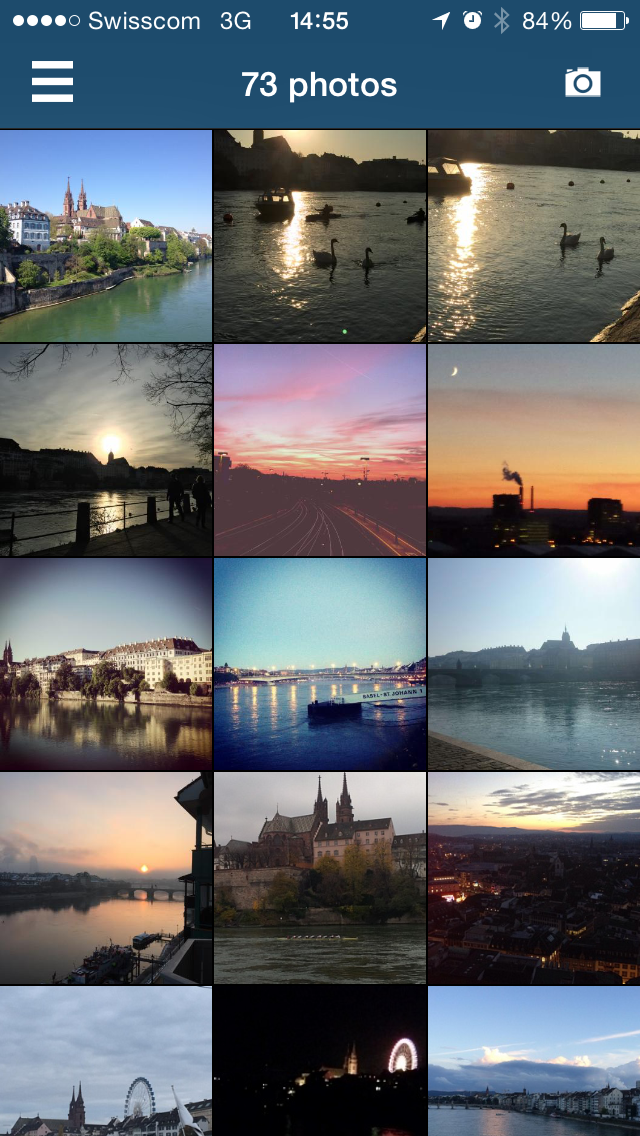View the photo of a boat and swans at sunset
Image resolution: width=640 pixels, height=1136 pixels.
[320, 236]
